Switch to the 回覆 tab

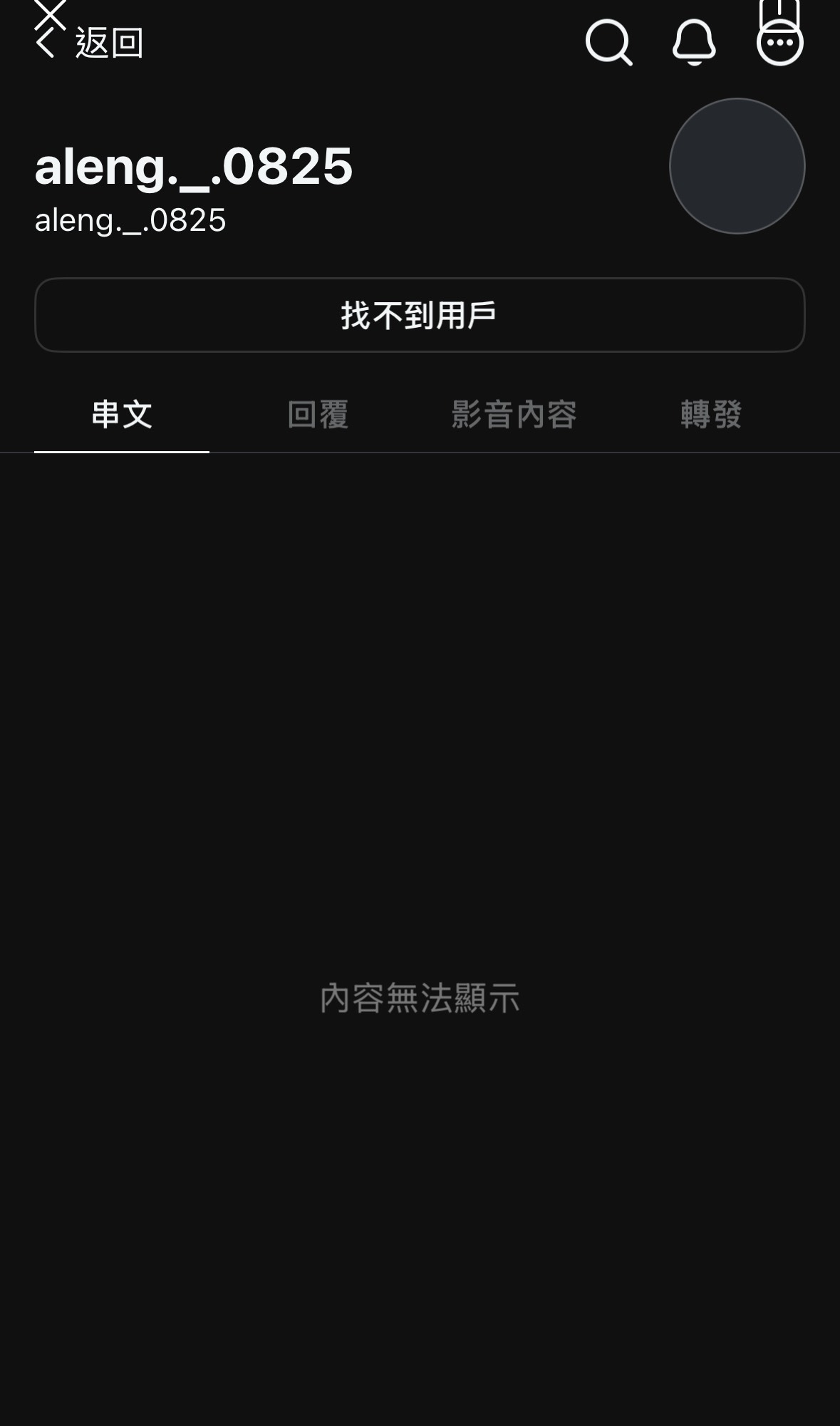click(318, 415)
